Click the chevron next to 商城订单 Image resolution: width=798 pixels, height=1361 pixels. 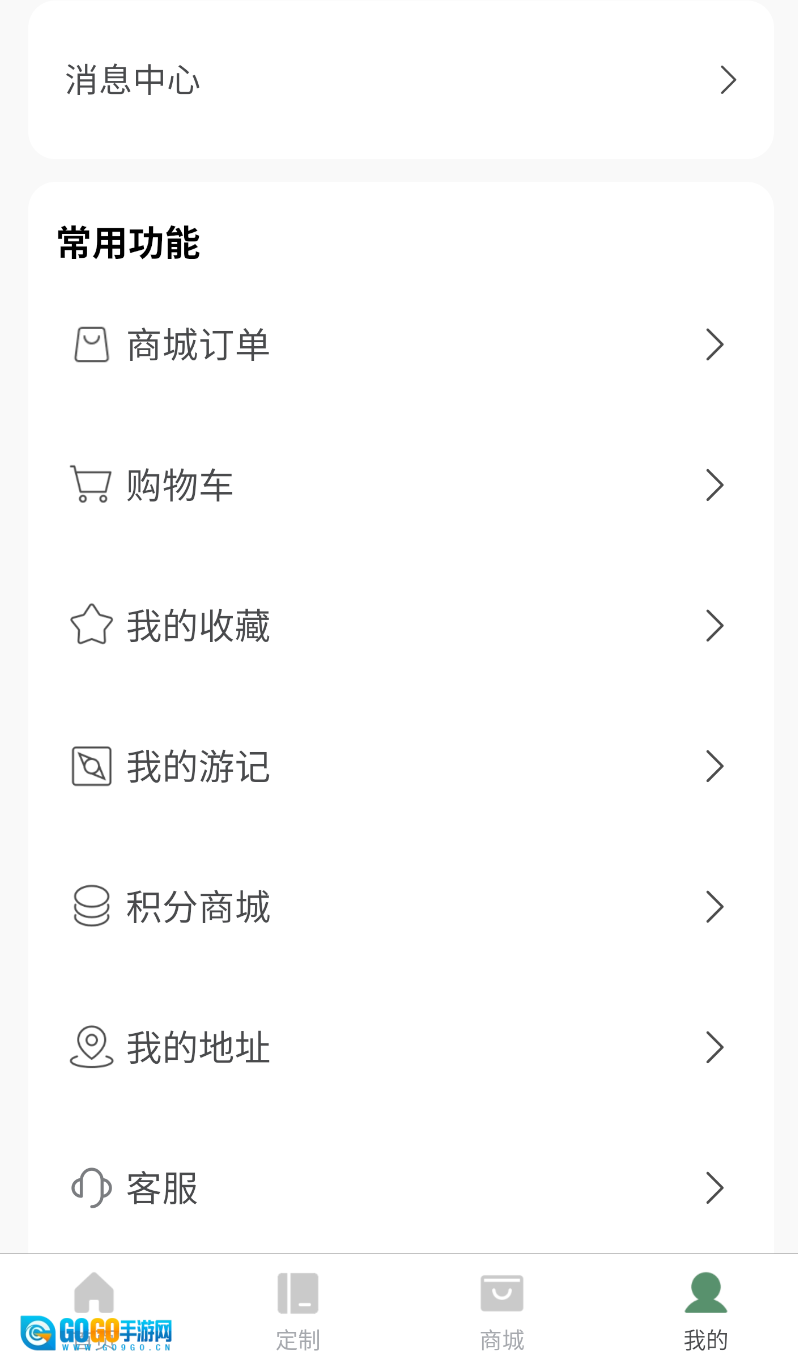715,344
